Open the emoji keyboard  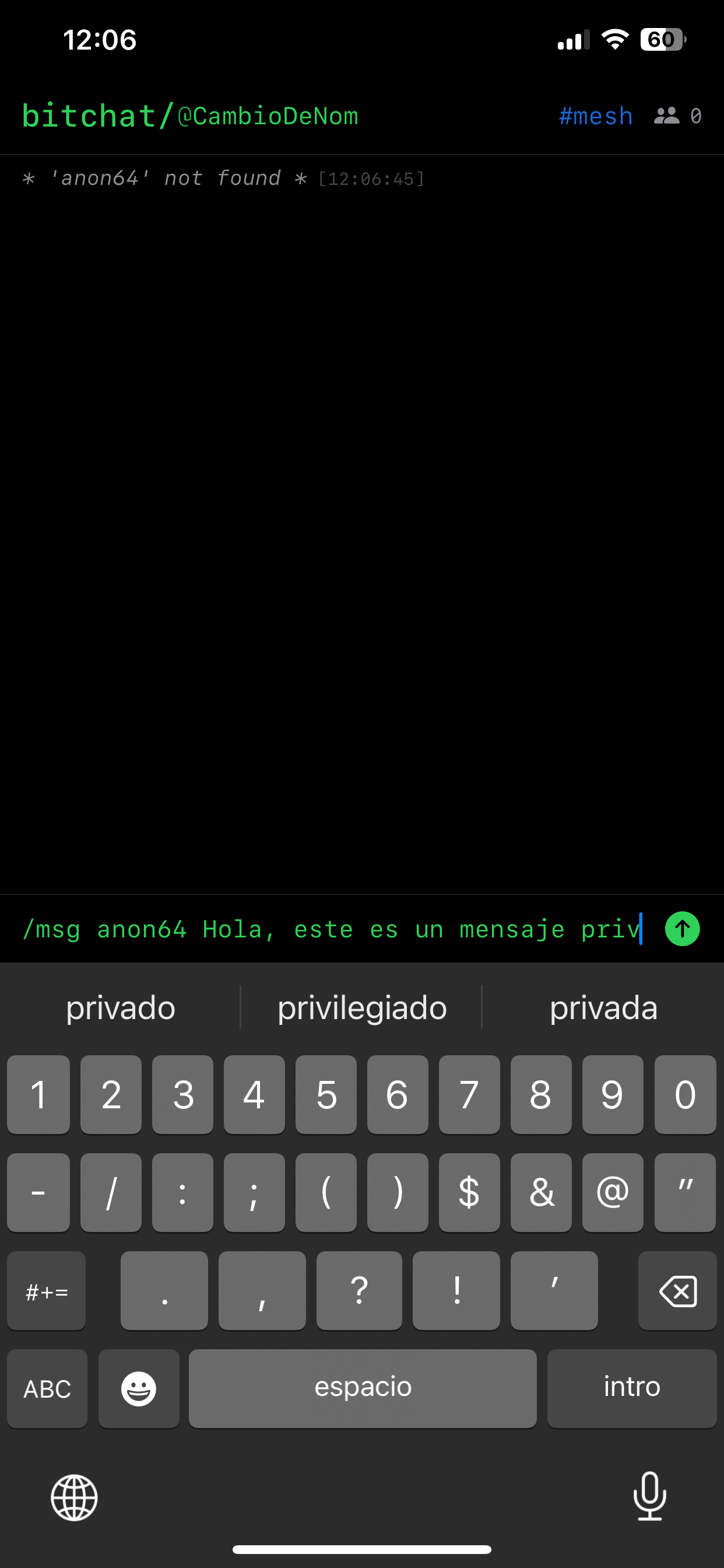[139, 1388]
